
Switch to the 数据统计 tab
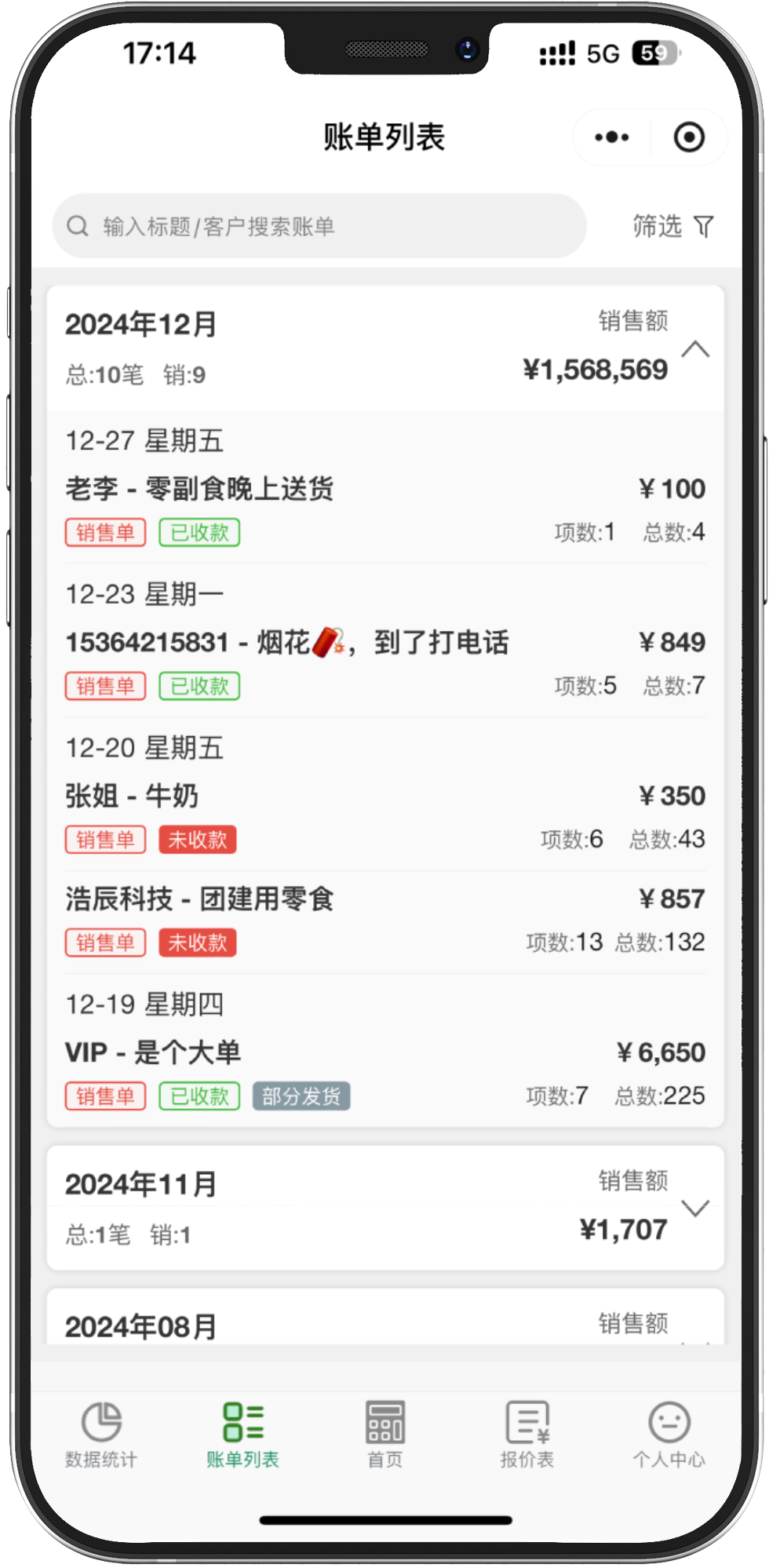tap(101, 1435)
